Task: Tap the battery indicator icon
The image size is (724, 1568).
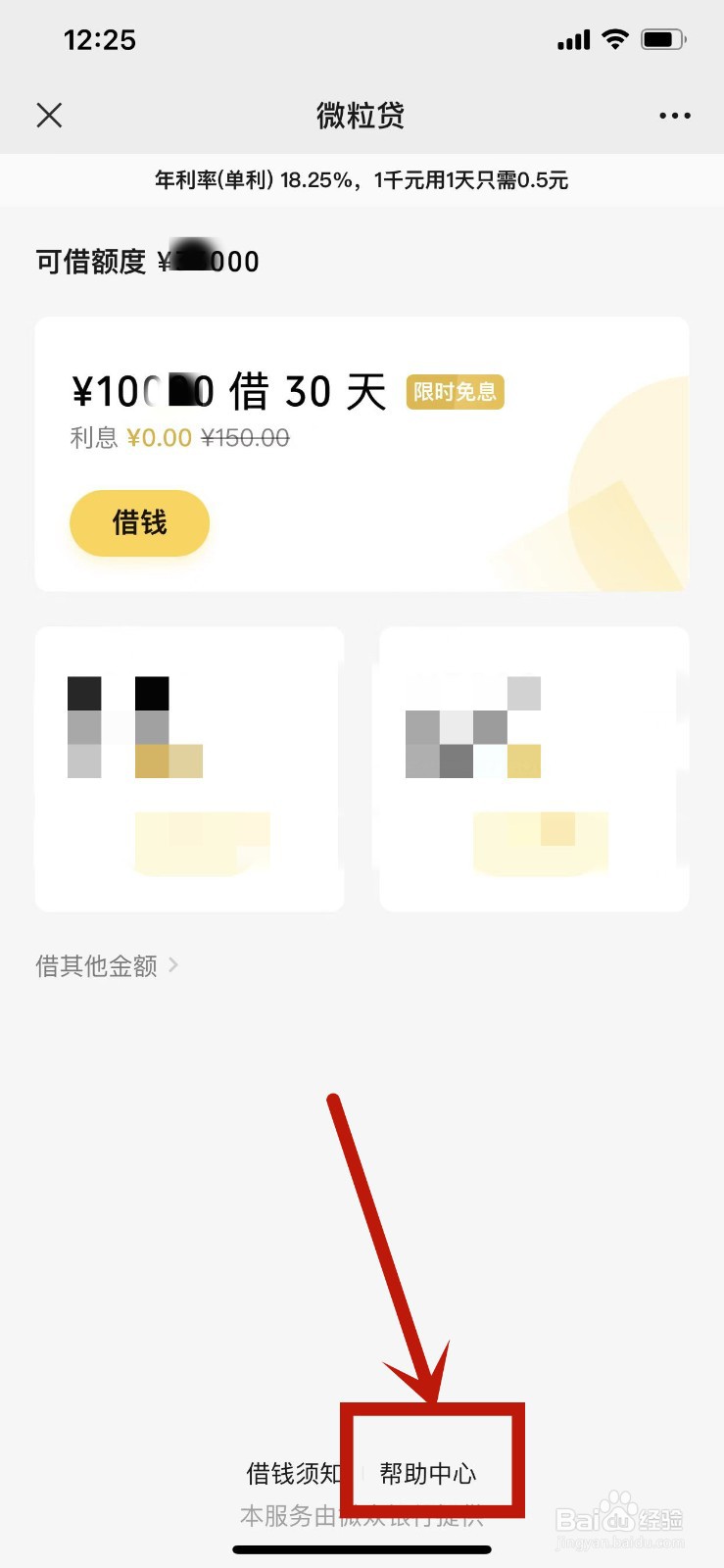Action: (662, 39)
